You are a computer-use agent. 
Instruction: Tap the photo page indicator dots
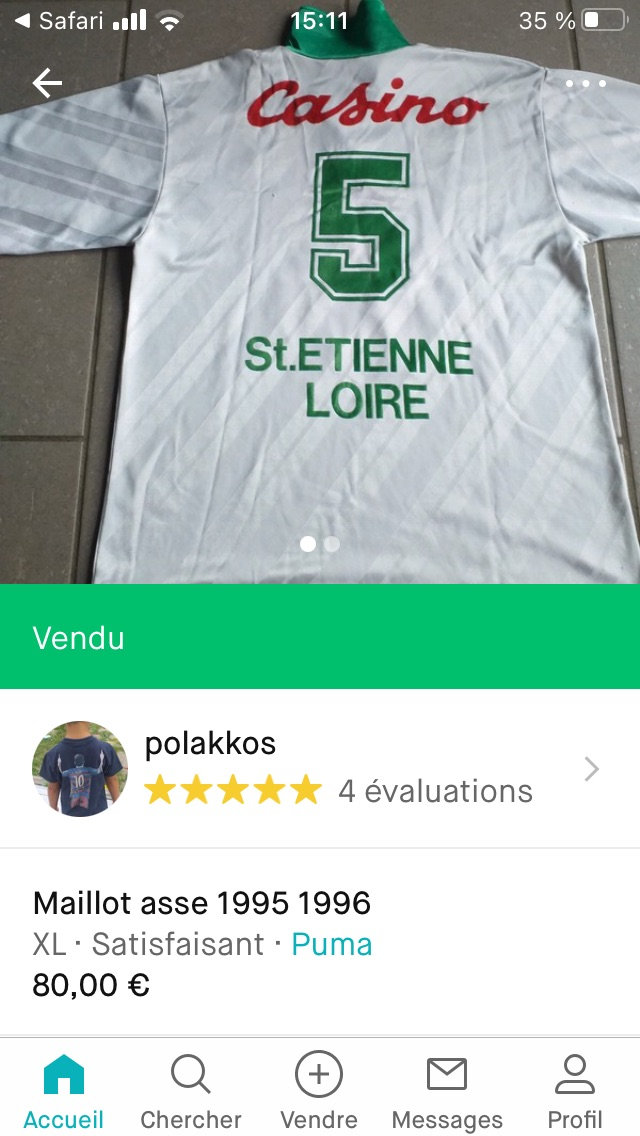tap(320, 544)
